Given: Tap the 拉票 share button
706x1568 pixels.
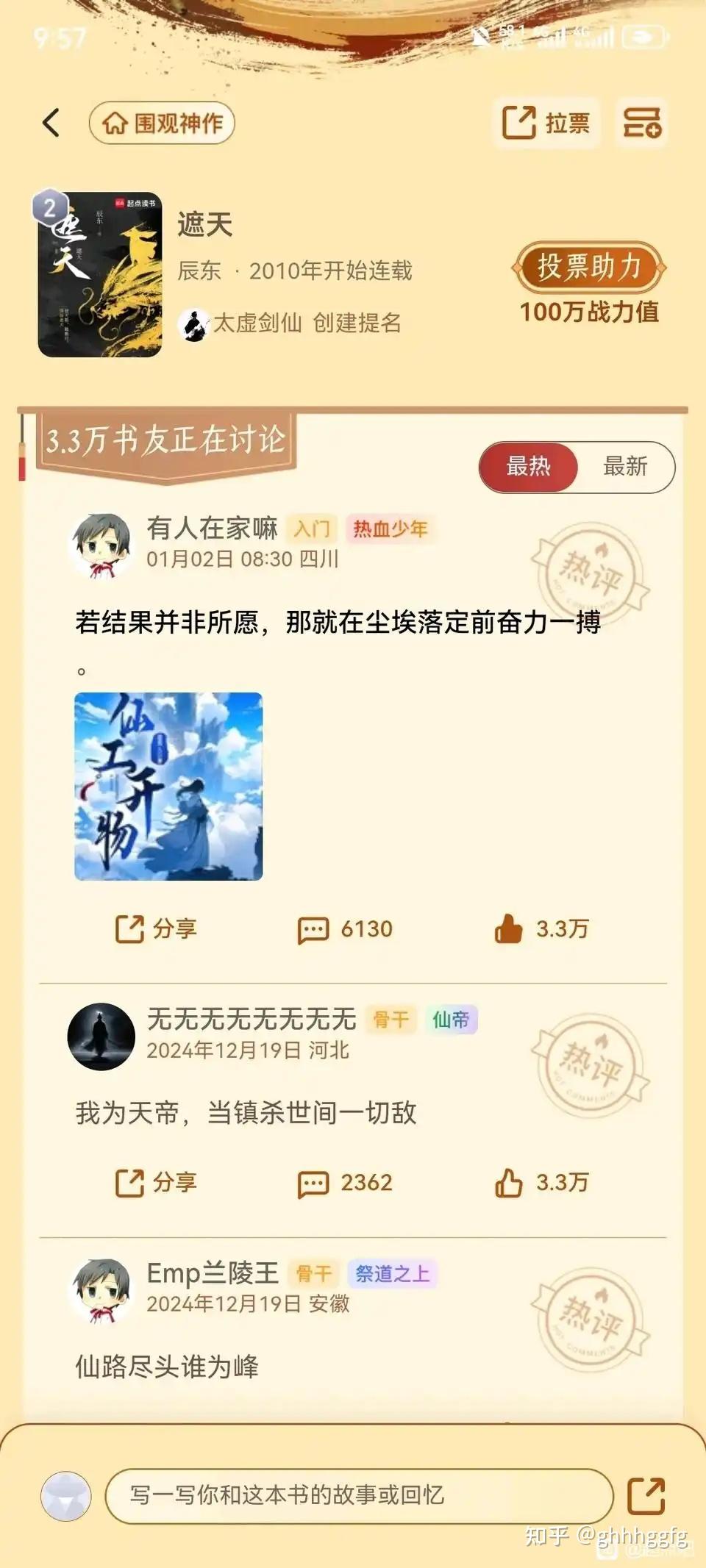Looking at the screenshot, I should click(x=546, y=123).
